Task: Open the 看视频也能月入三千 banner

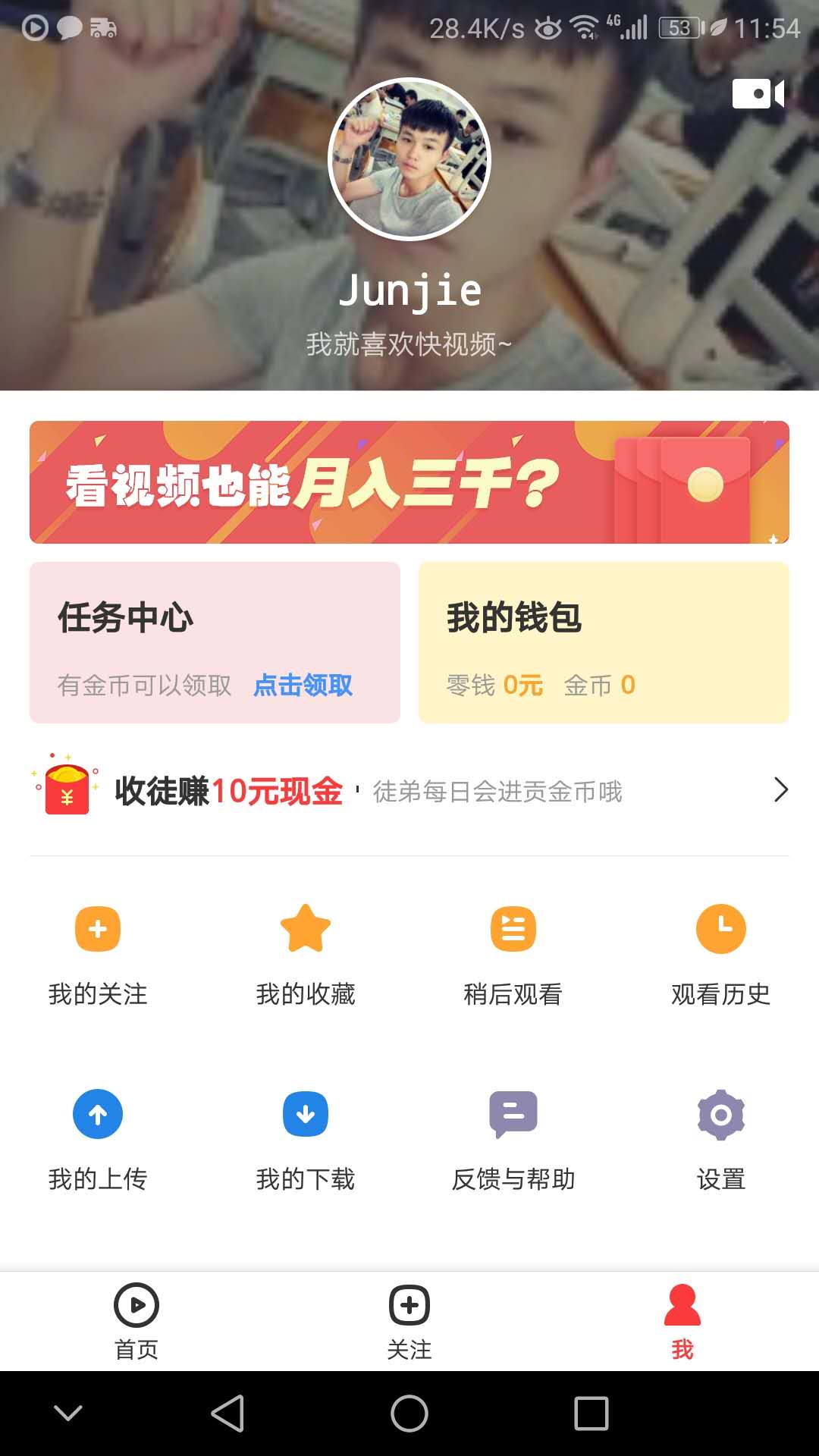Action: (x=409, y=482)
